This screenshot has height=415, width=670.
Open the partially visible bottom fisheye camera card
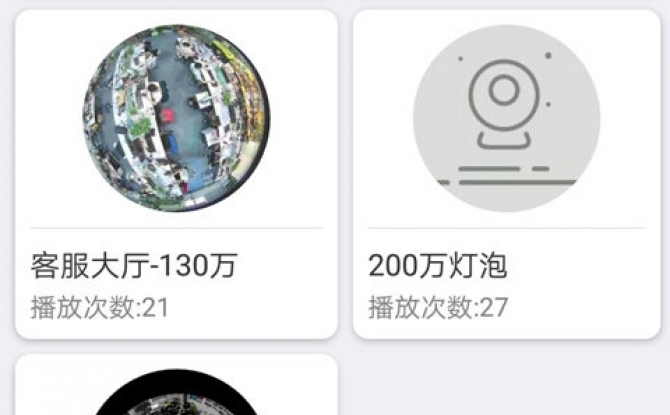176,390
